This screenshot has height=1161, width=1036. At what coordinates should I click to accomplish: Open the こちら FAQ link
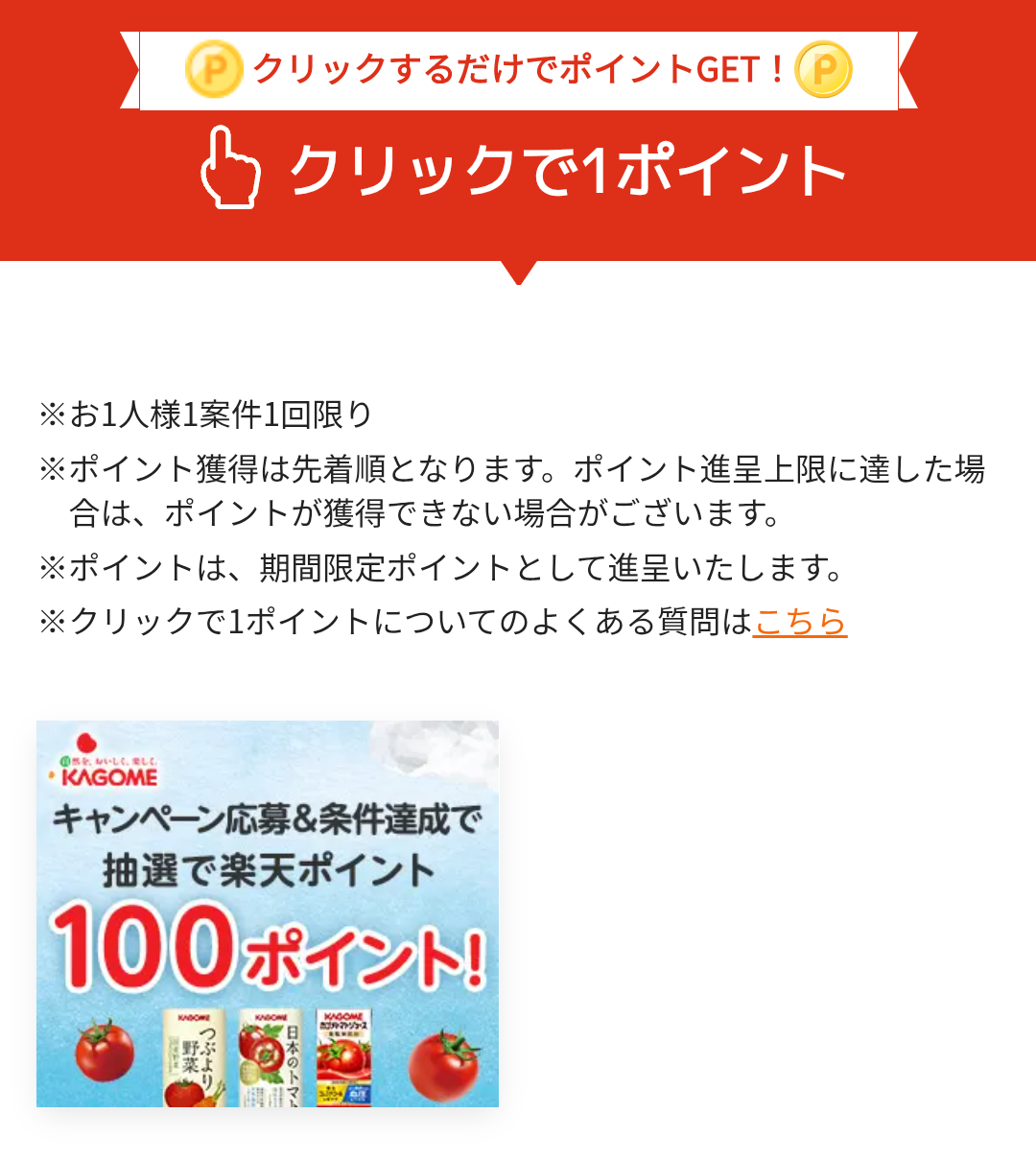pos(800,622)
